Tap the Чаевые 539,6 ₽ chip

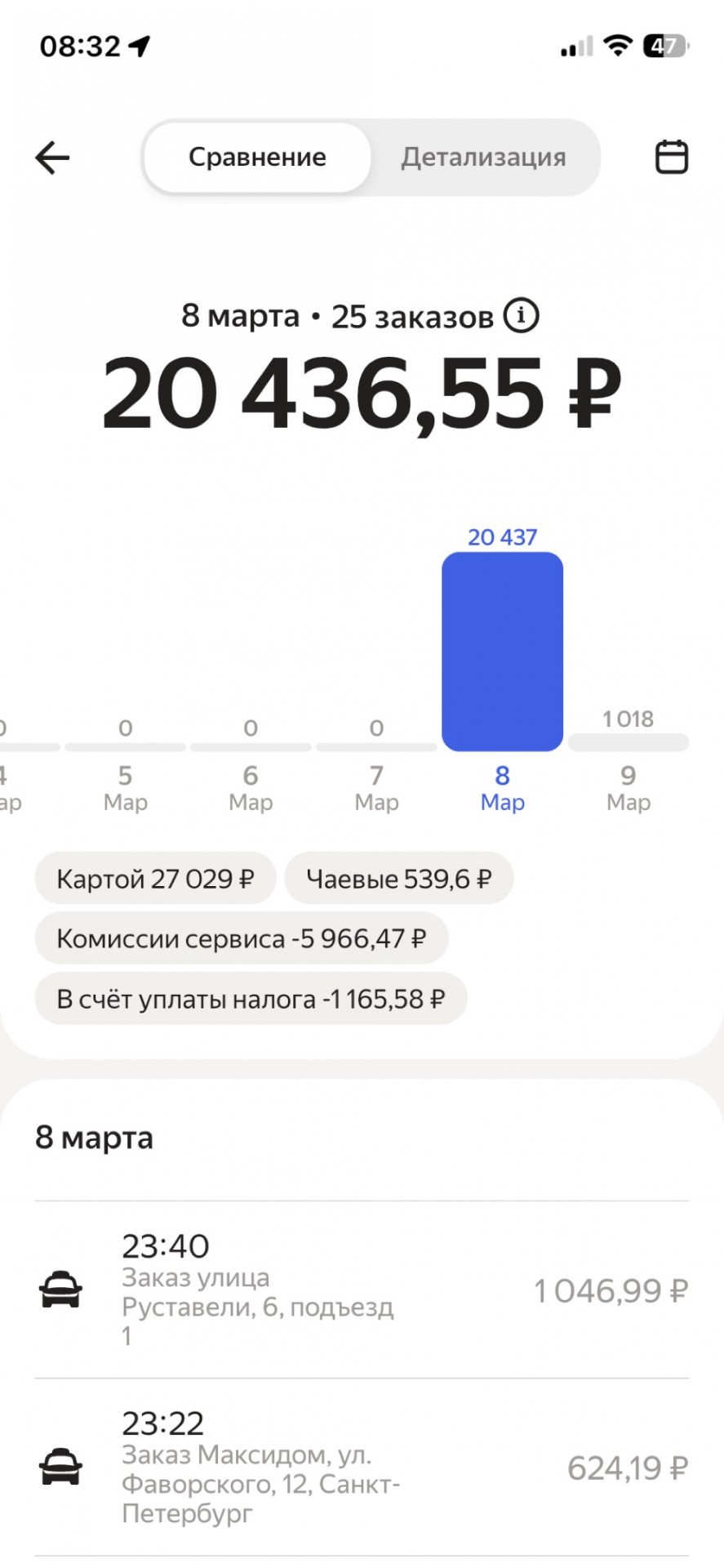coord(399,879)
